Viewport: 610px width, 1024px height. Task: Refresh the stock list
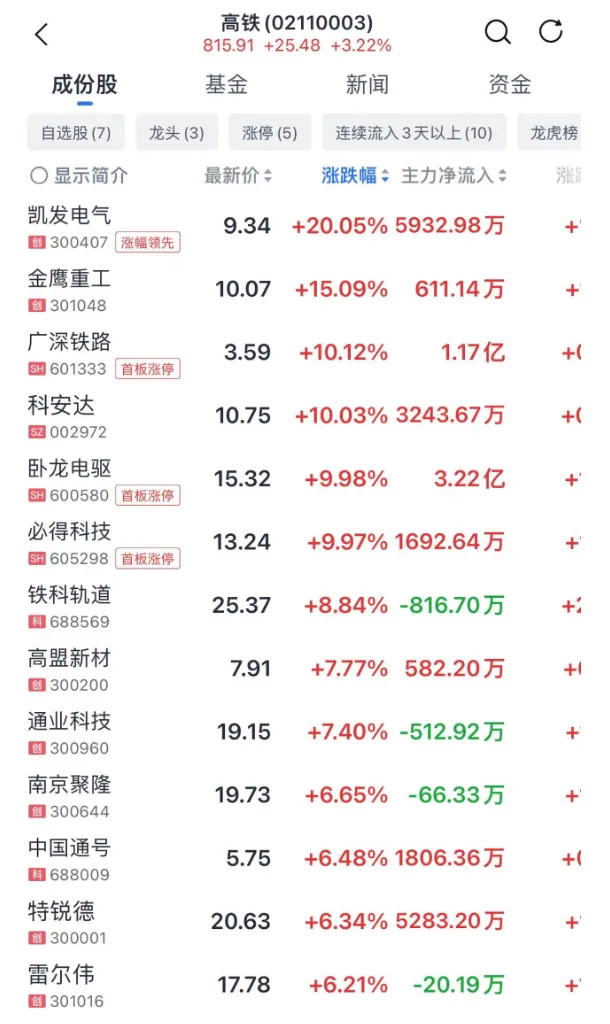[x=551, y=32]
